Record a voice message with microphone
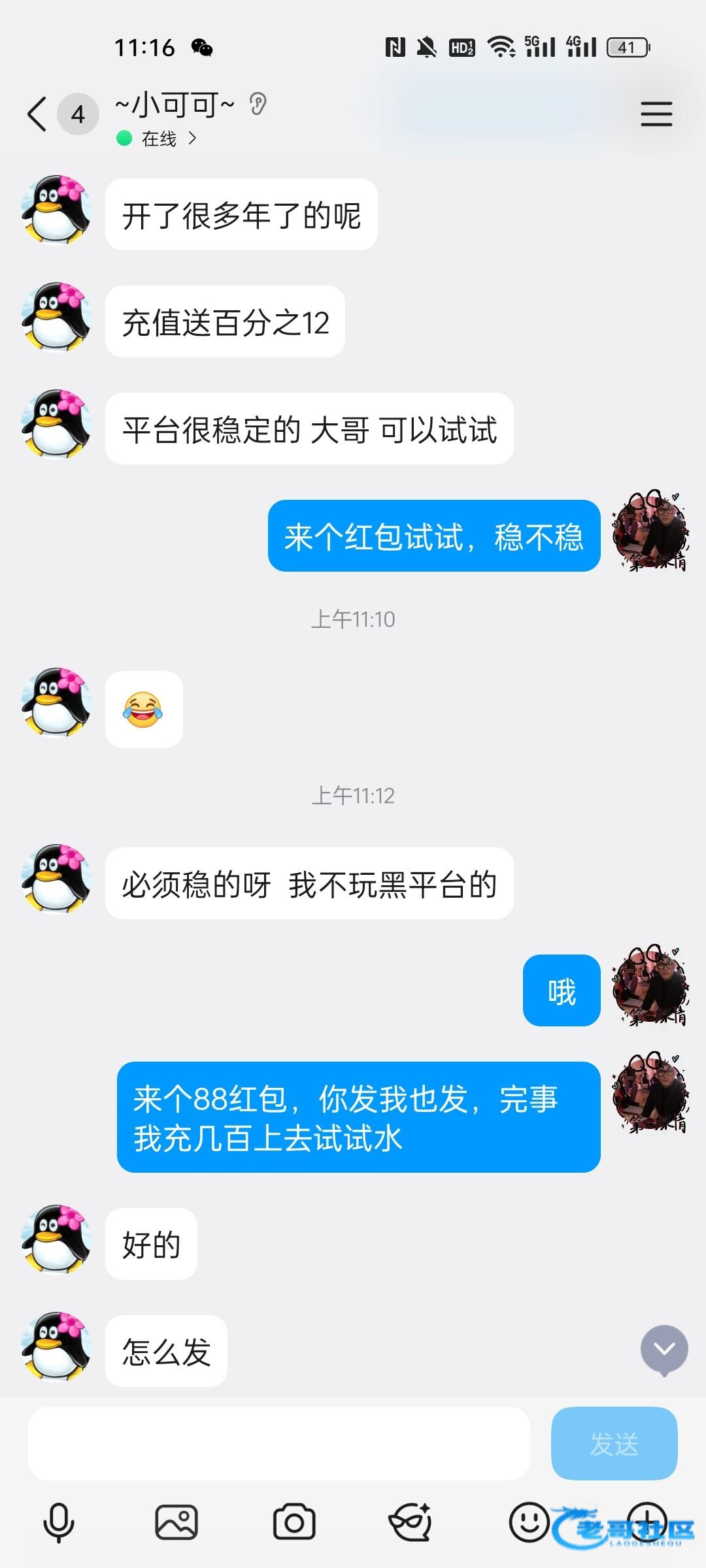706x1568 pixels. (x=59, y=1522)
